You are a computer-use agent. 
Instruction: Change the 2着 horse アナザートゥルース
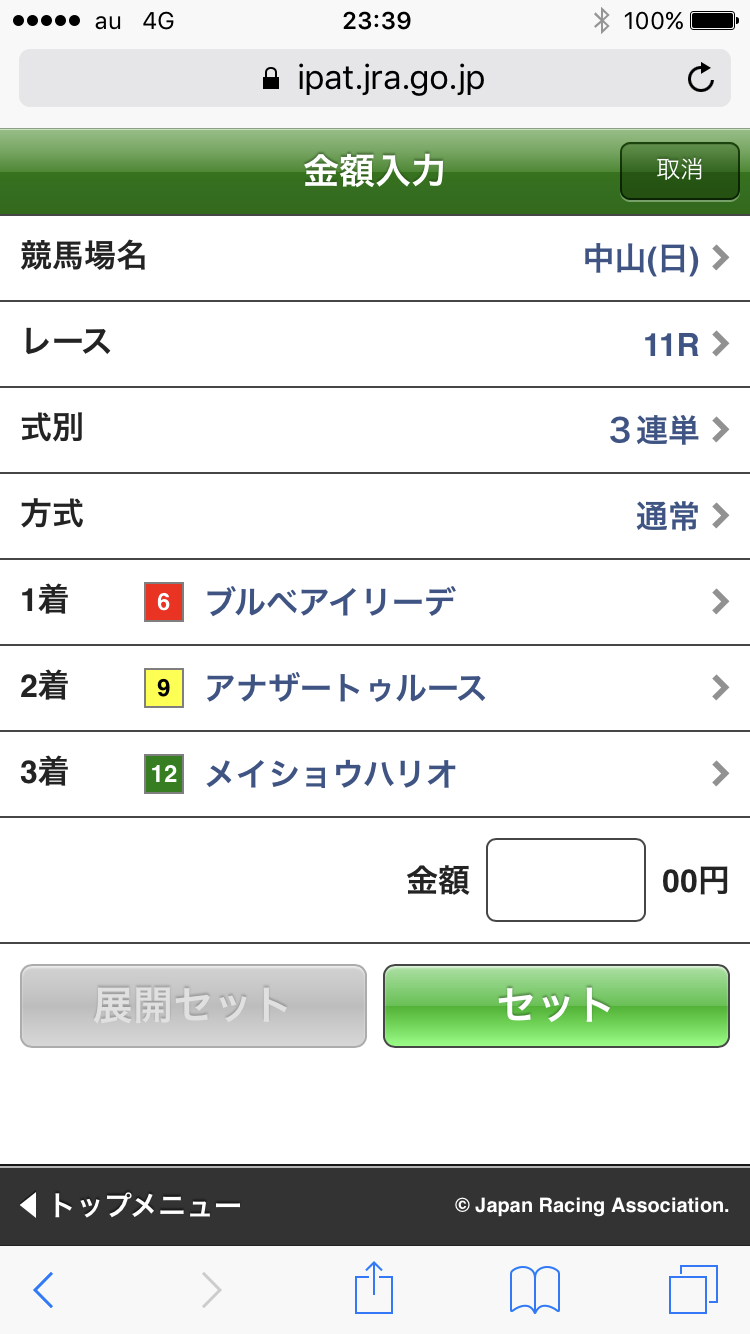coord(375,688)
